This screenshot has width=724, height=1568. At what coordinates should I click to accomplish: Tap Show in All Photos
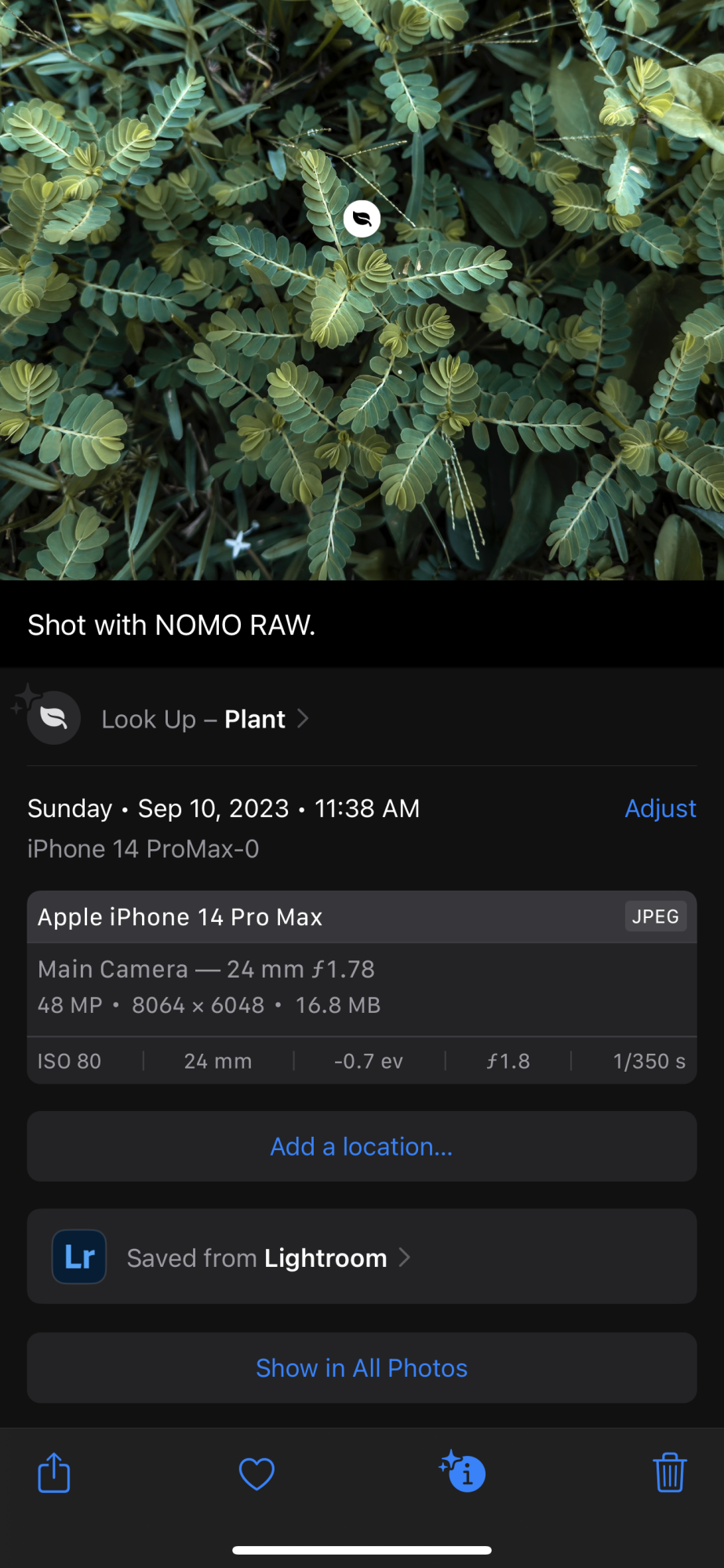[x=362, y=1367]
